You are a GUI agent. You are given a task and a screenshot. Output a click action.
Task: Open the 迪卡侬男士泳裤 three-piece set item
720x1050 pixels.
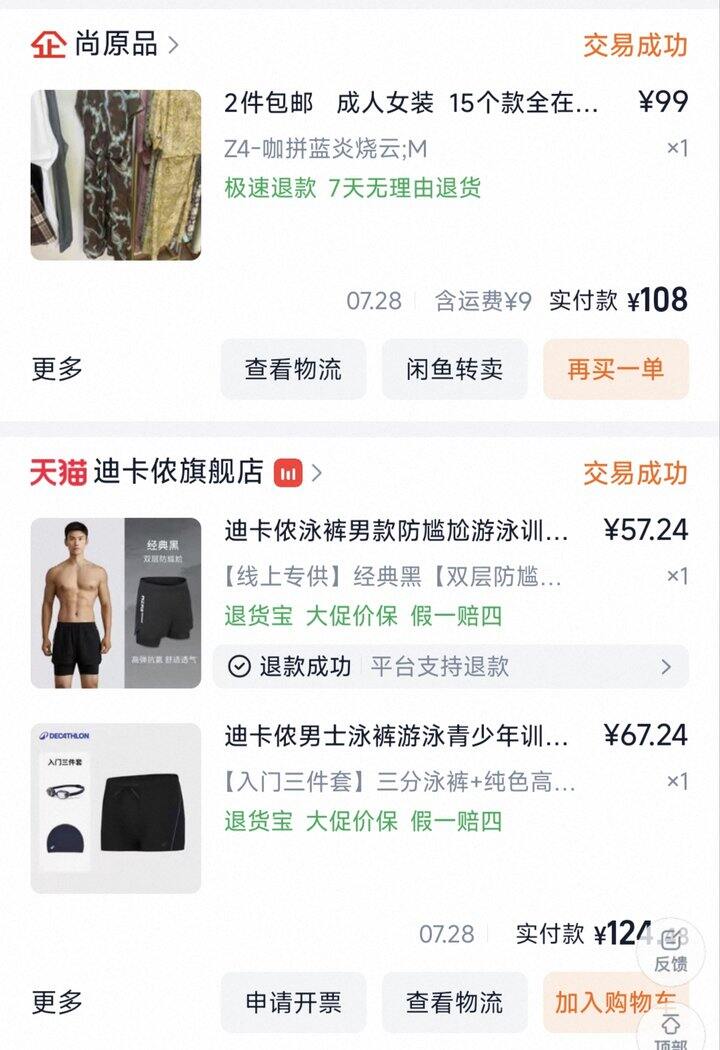pos(360,808)
